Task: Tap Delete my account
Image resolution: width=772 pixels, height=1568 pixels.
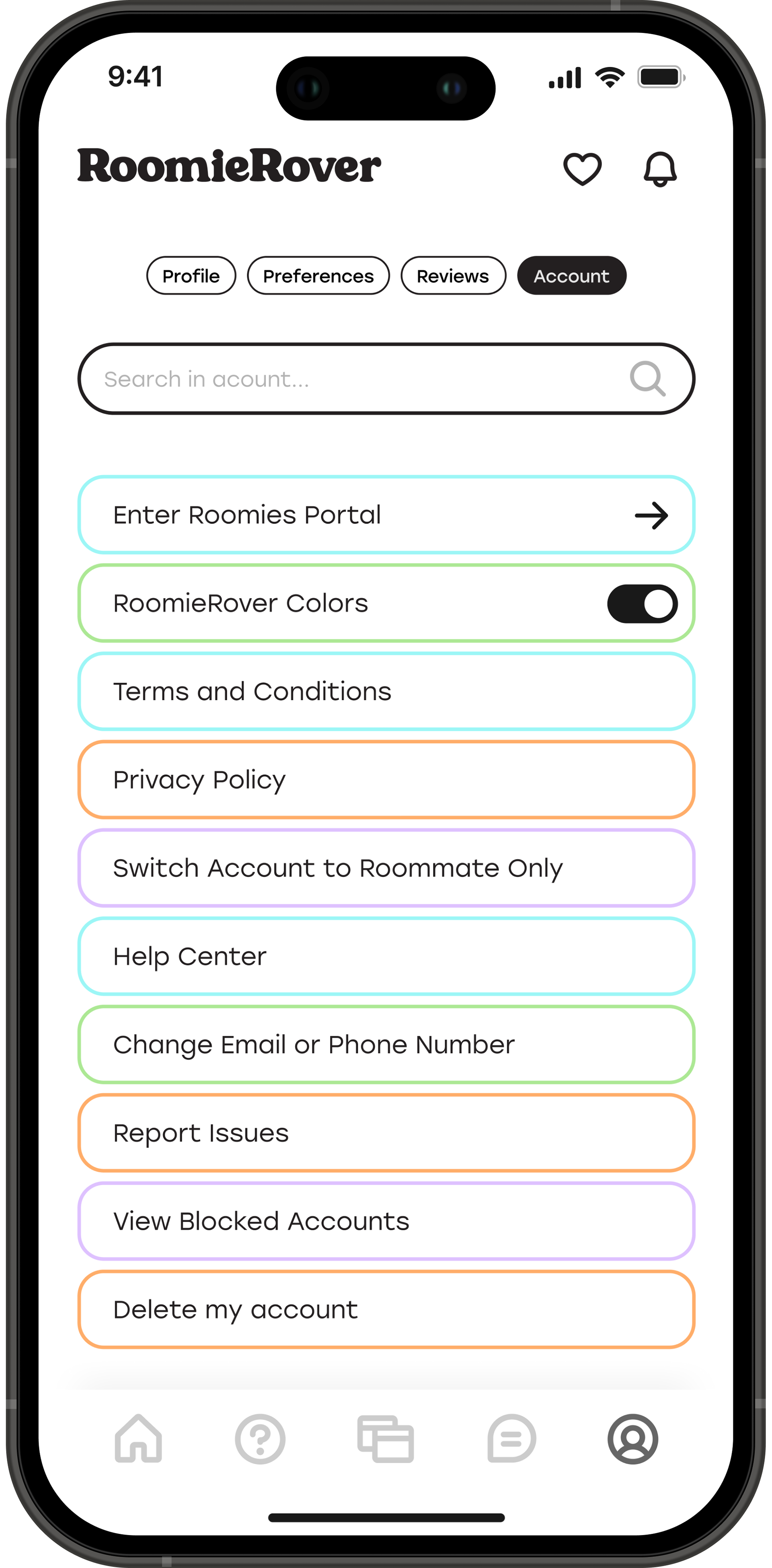Action: [386, 1309]
